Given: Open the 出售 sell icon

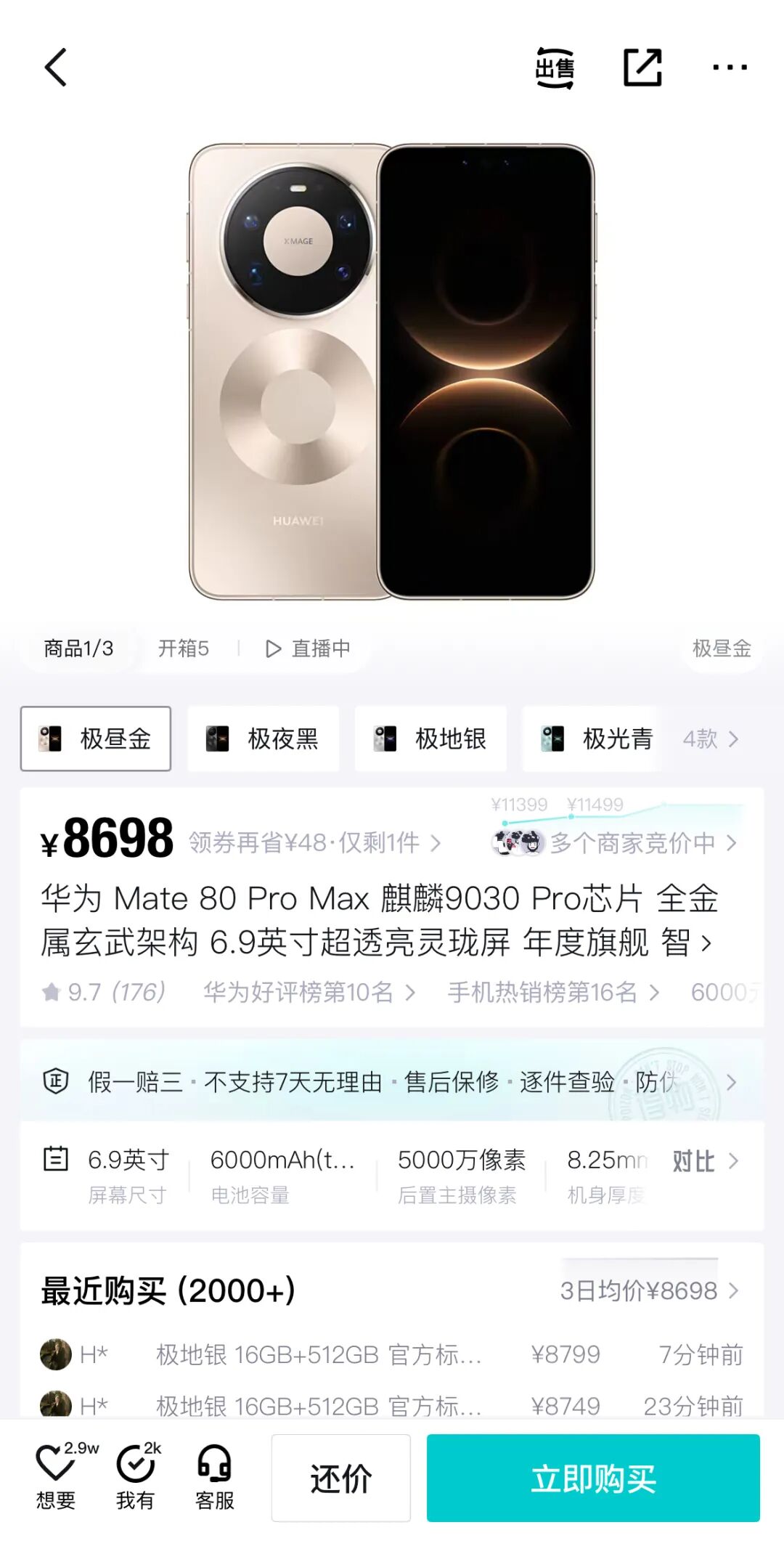Looking at the screenshot, I should (555, 68).
